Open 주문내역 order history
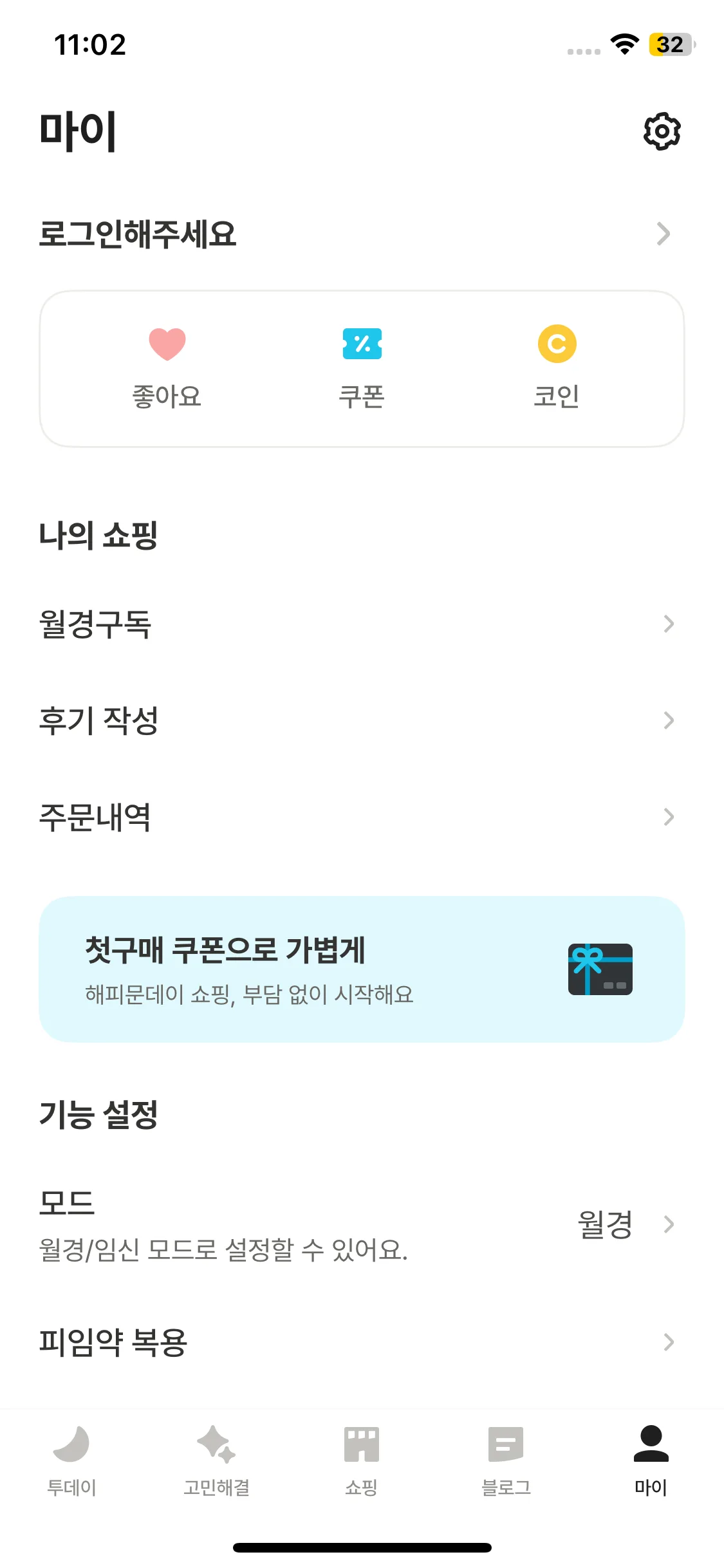This screenshot has height=1568, width=724. tap(355, 817)
